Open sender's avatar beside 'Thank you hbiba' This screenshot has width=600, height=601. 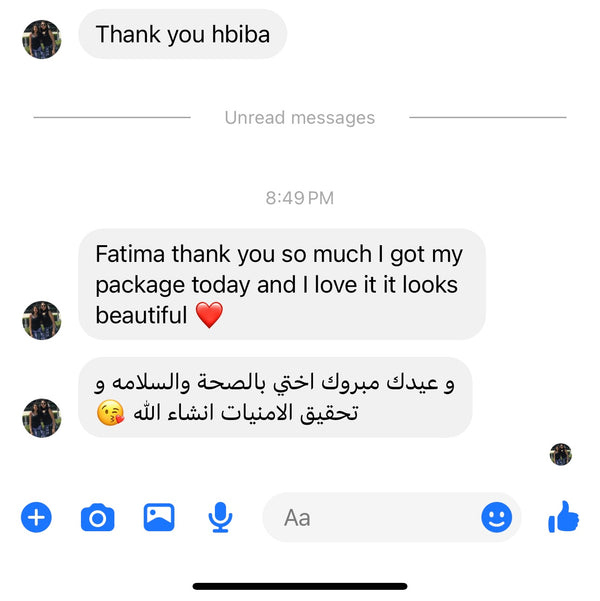41,39
